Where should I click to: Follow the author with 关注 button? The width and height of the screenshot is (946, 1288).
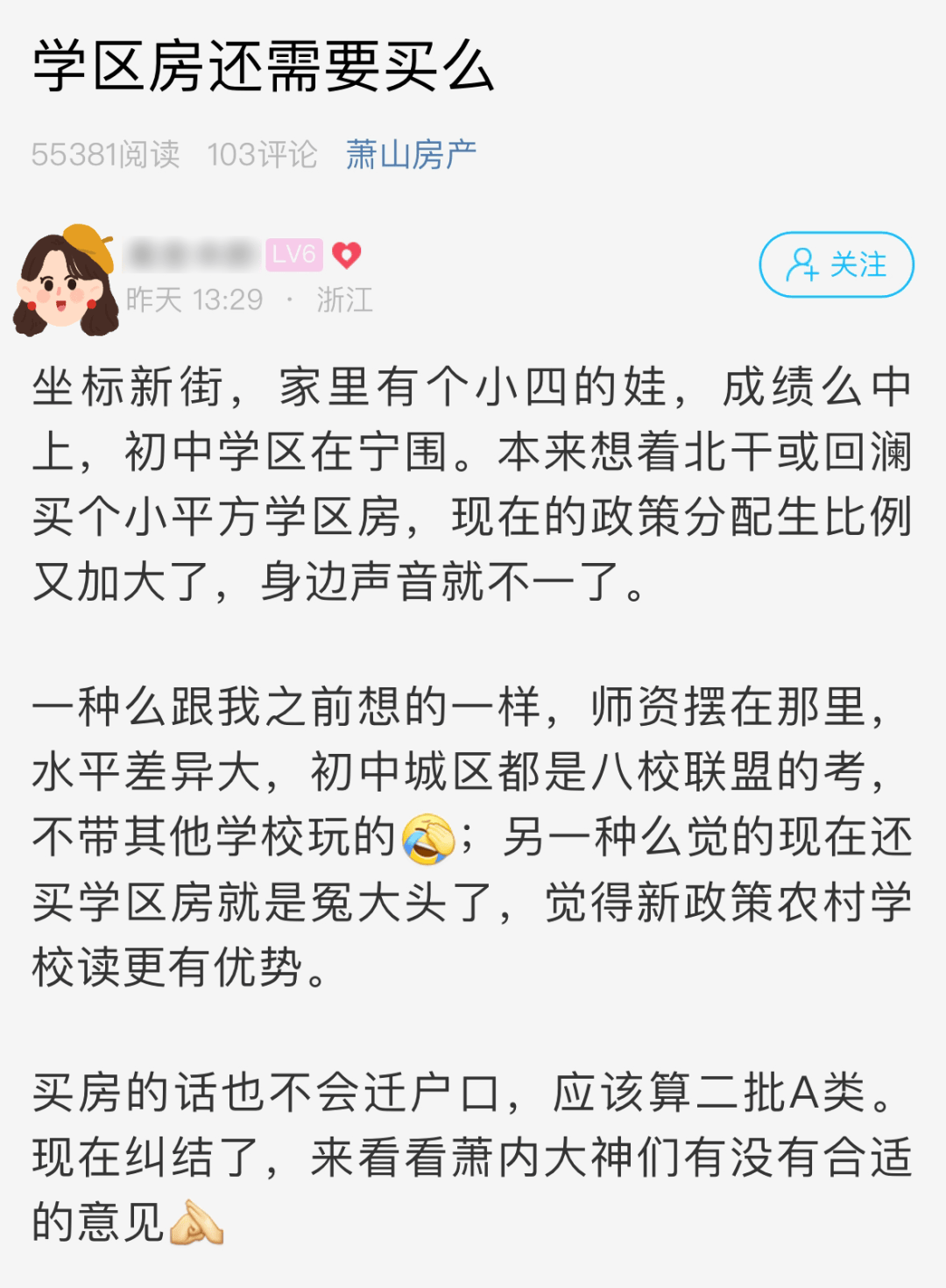(836, 264)
